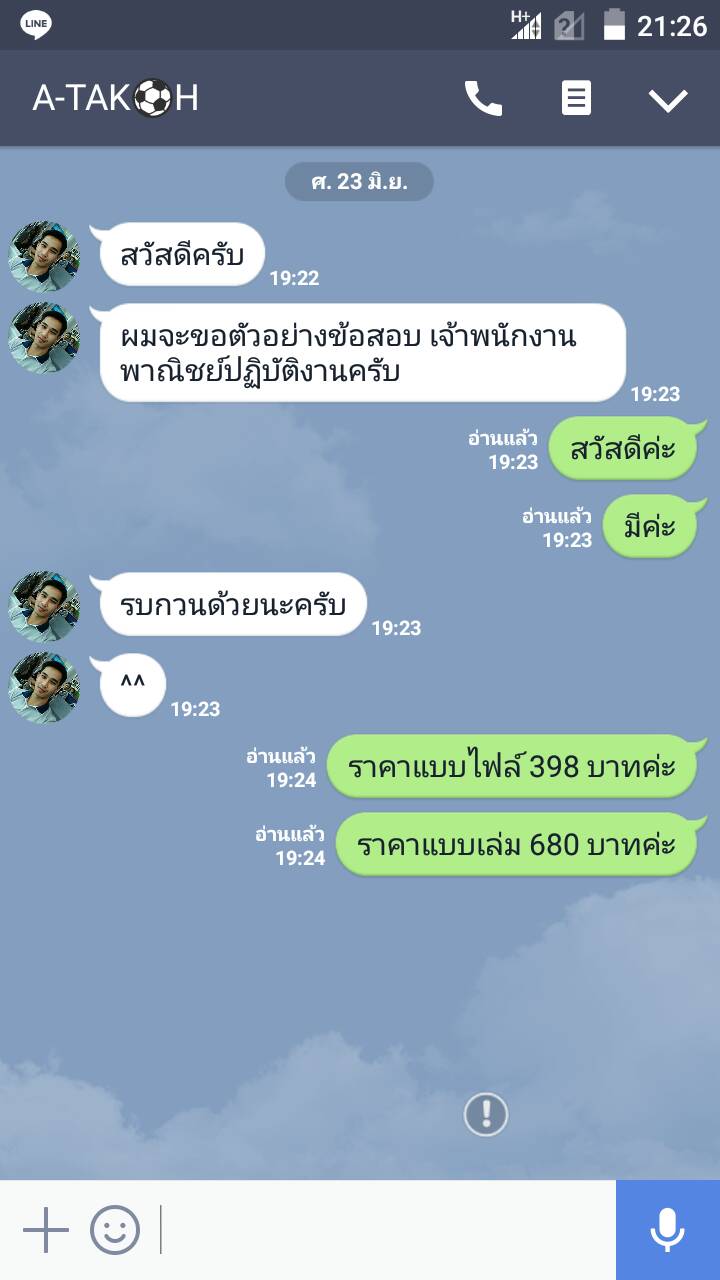
Task: Tap the exclamation mark alert icon
Action: click(486, 1114)
